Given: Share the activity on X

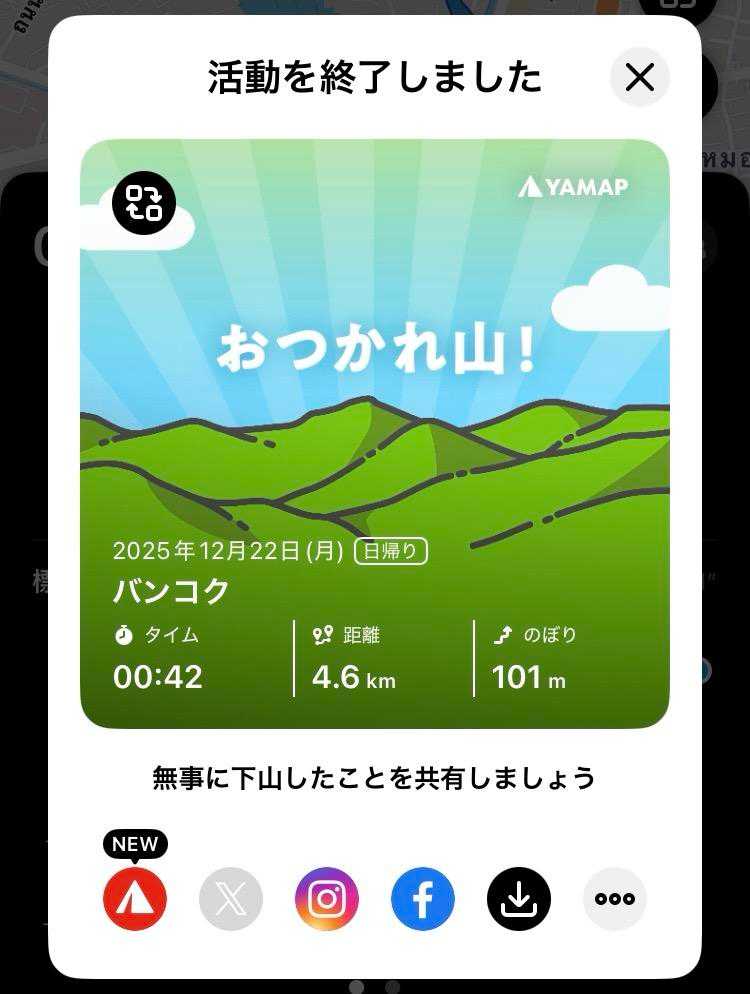Looking at the screenshot, I should tap(231, 899).
